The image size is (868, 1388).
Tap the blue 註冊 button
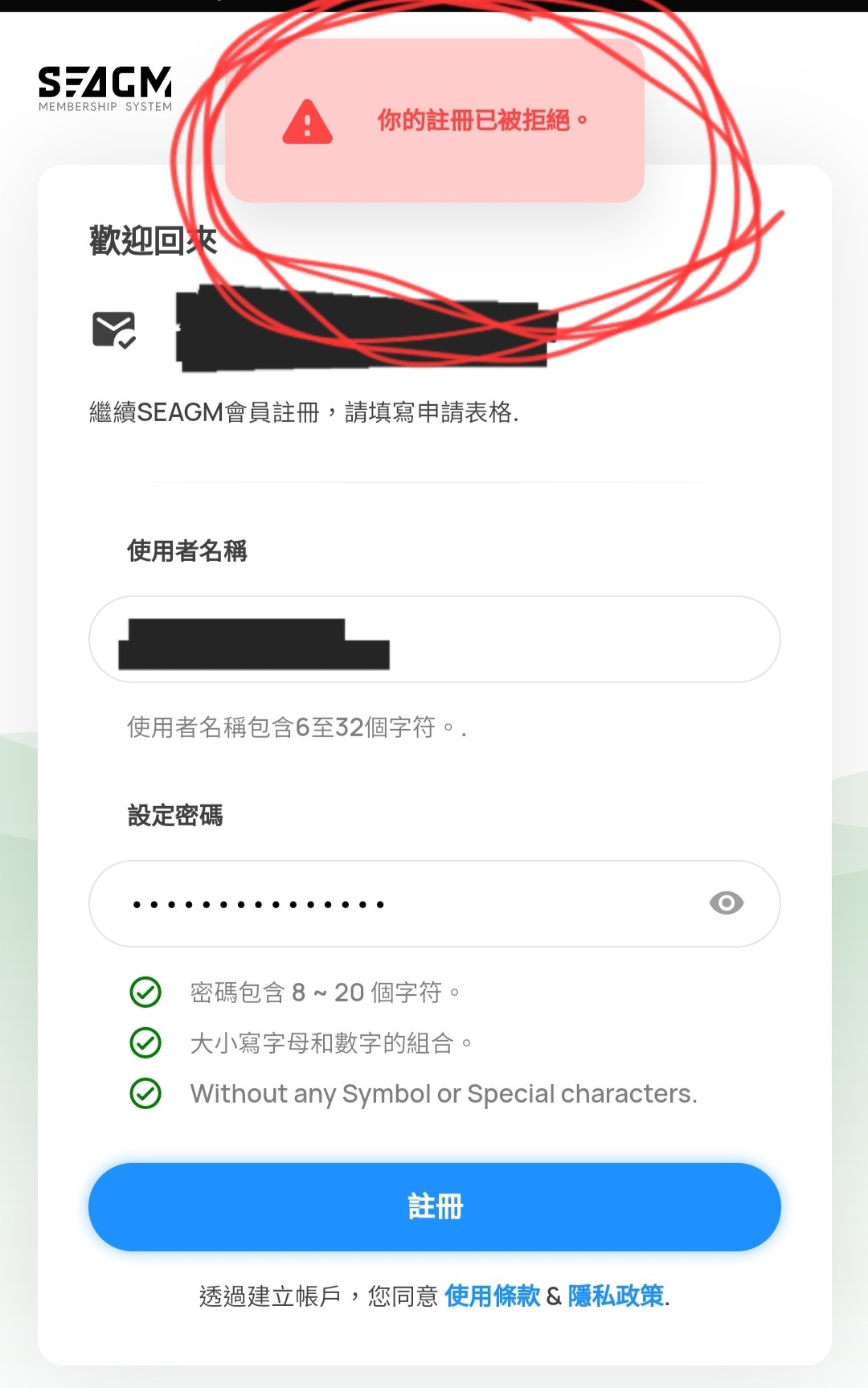tap(434, 1206)
